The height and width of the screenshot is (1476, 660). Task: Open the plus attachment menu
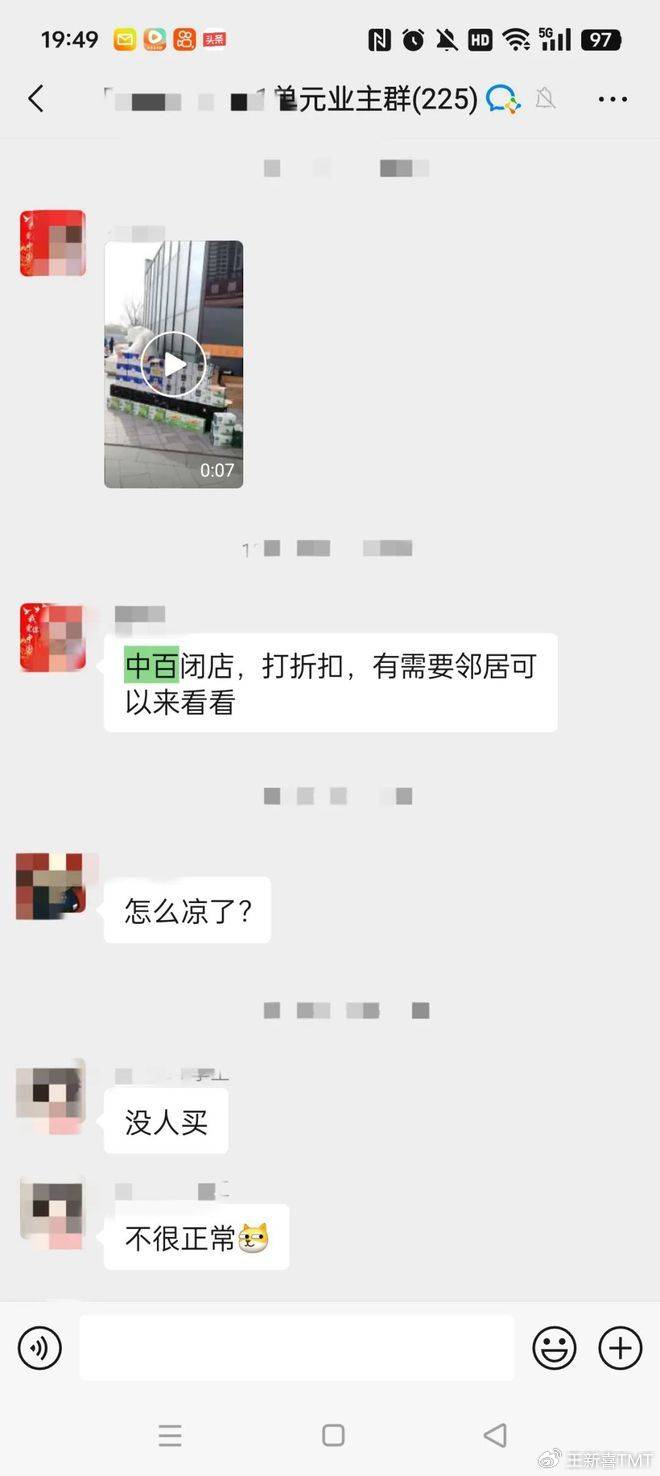click(620, 1348)
